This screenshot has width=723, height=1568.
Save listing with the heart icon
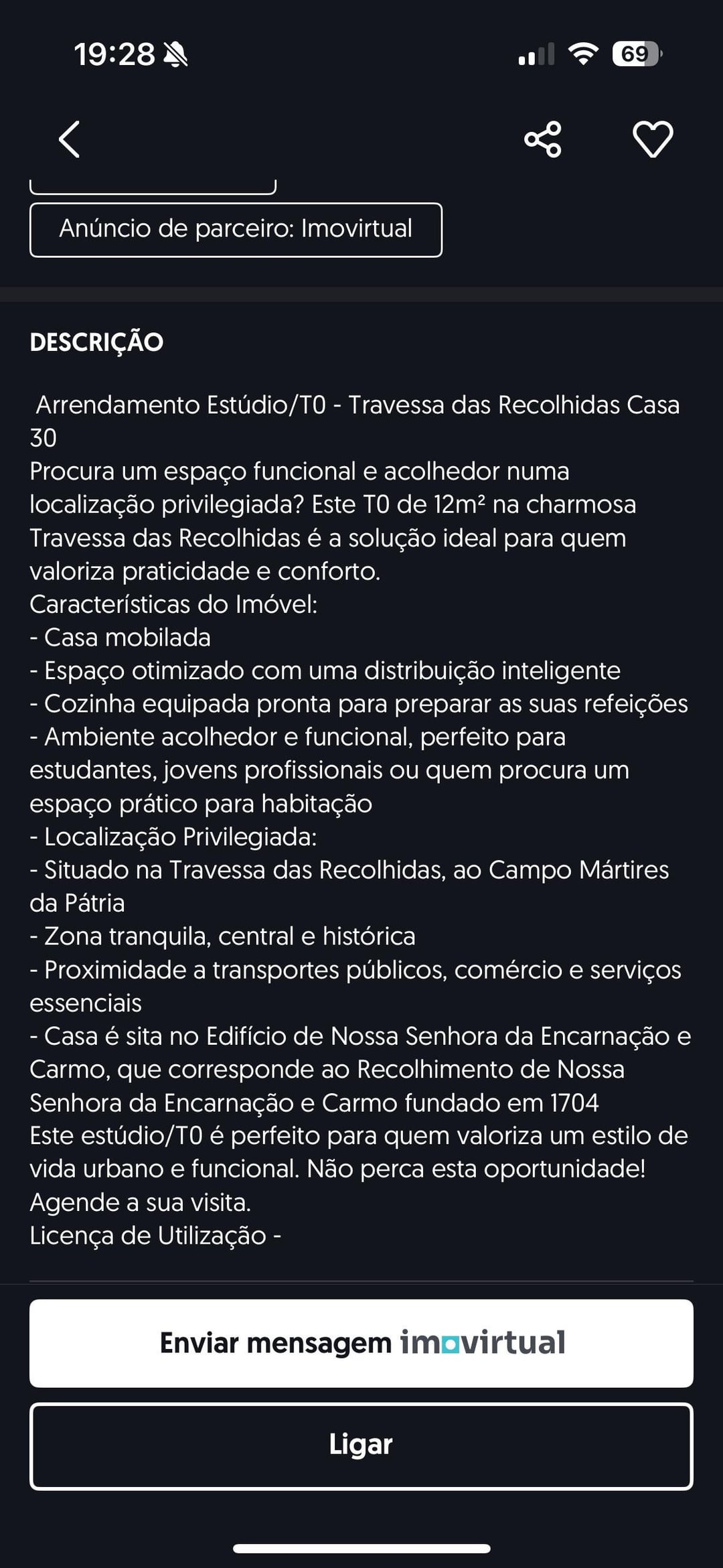pos(653,139)
